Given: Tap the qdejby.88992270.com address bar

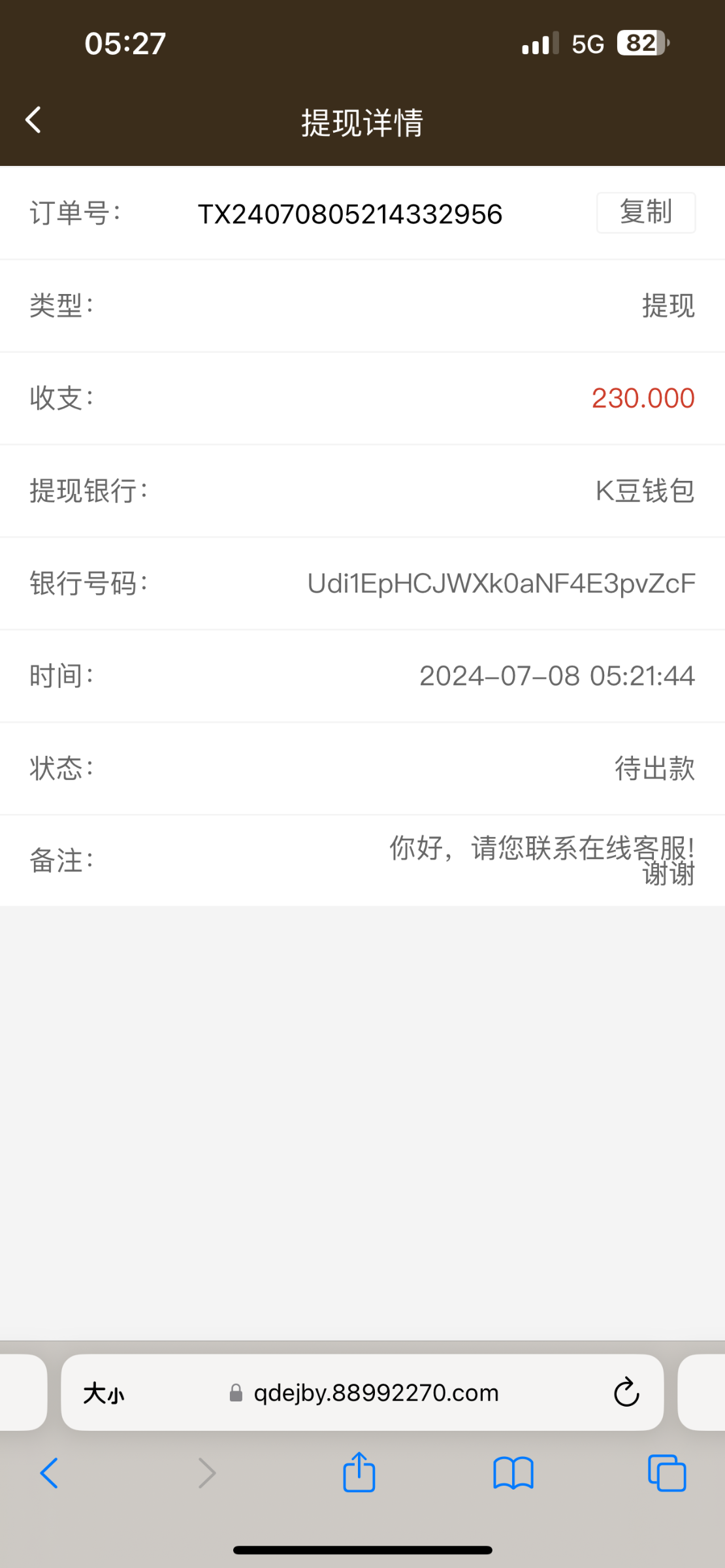Looking at the screenshot, I should (x=362, y=1392).
